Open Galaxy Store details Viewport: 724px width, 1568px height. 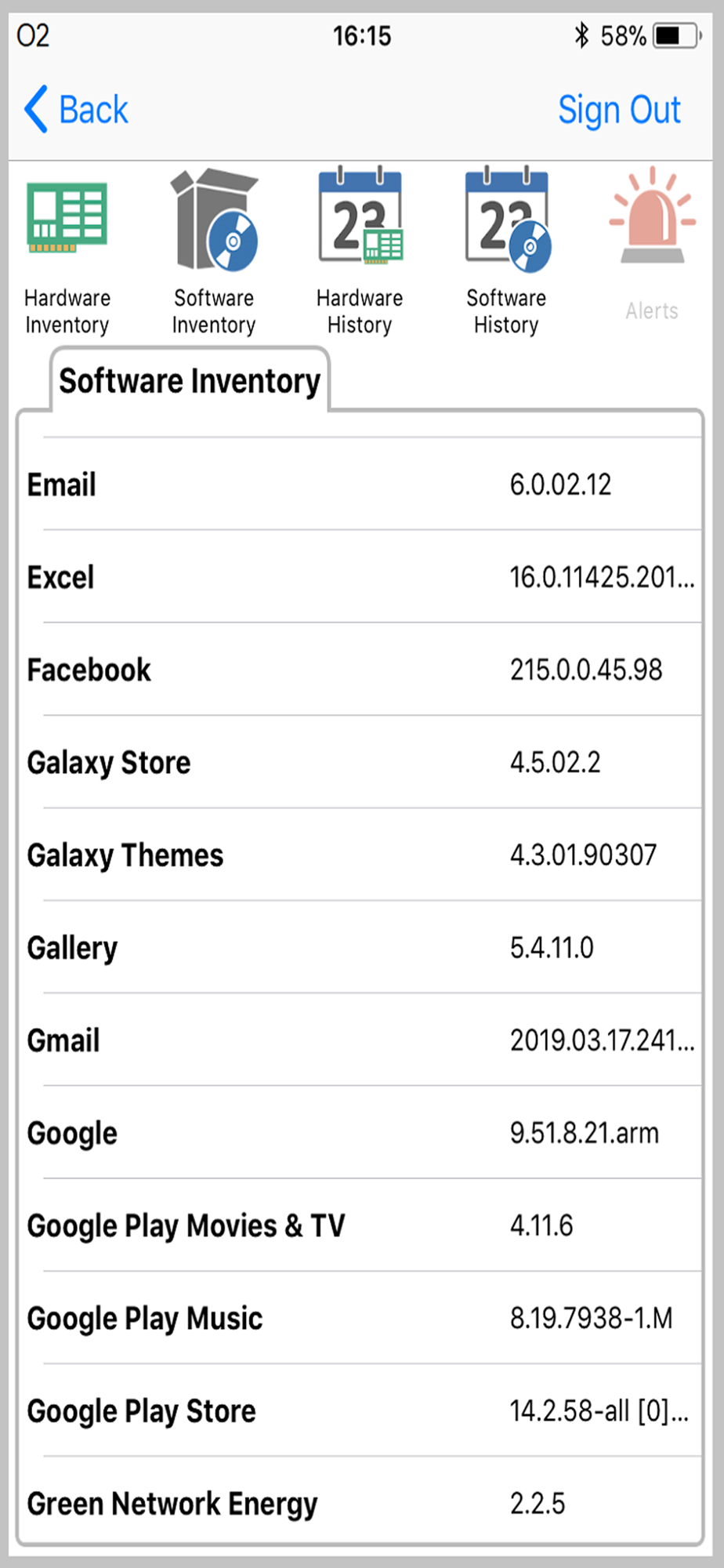click(360, 762)
